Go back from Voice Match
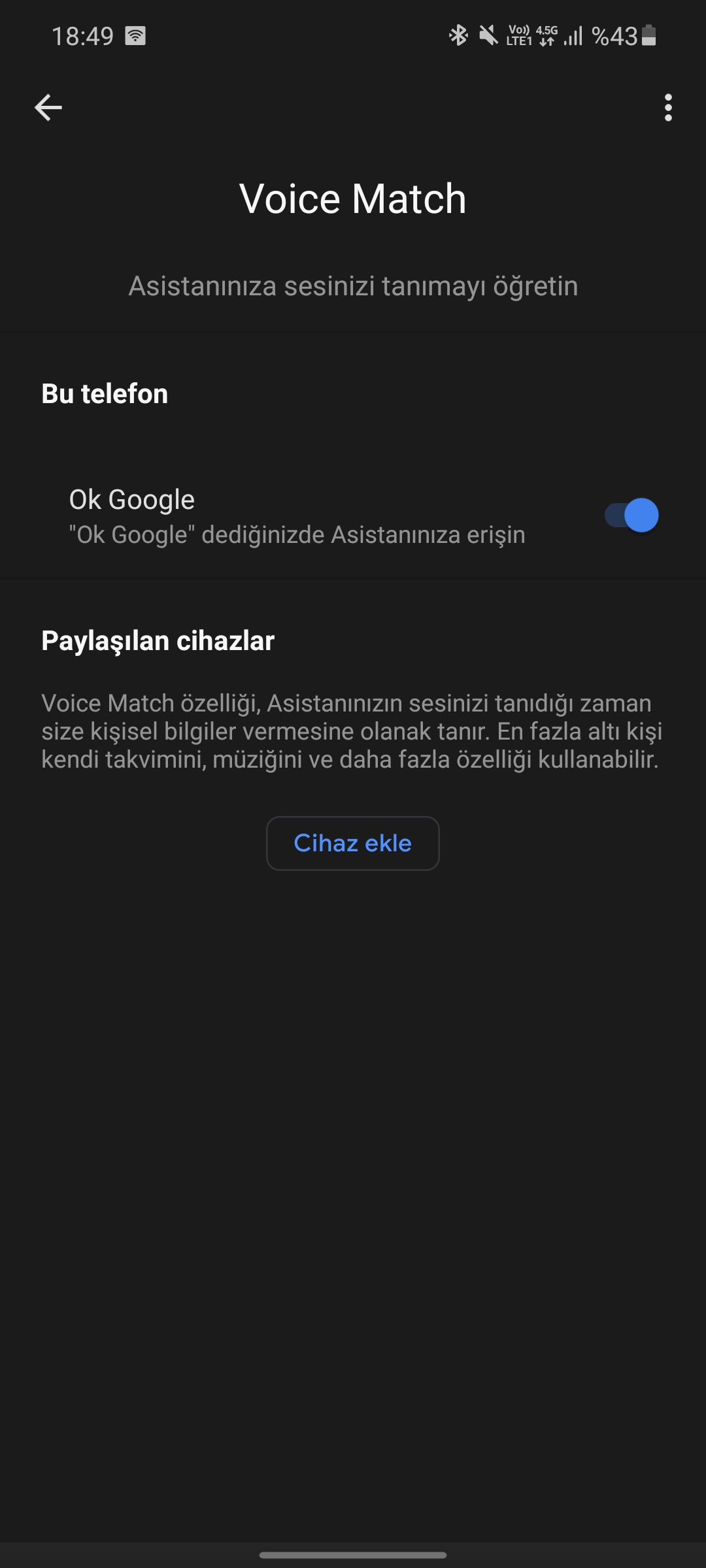The width and height of the screenshot is (706, 1568). pyautogui.click(x=48, y=108)
